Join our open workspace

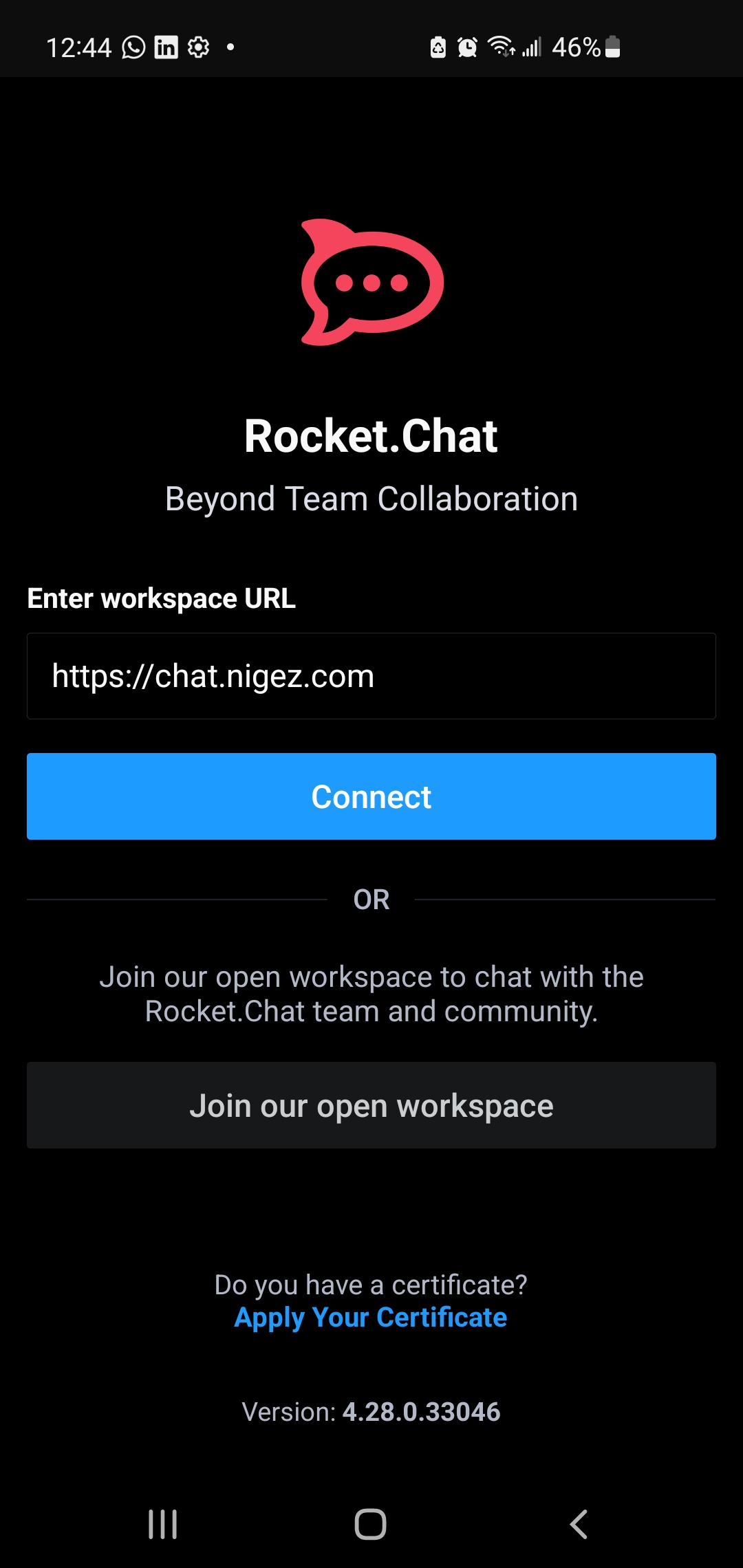point(371,1105)
